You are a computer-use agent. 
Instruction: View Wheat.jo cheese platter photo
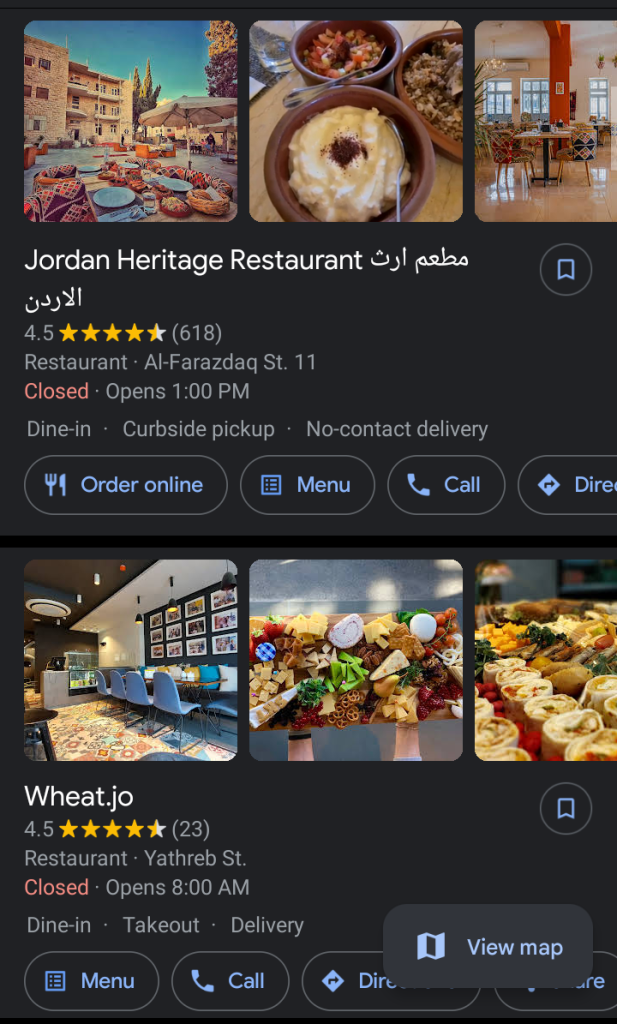click(x=355, y=660)
